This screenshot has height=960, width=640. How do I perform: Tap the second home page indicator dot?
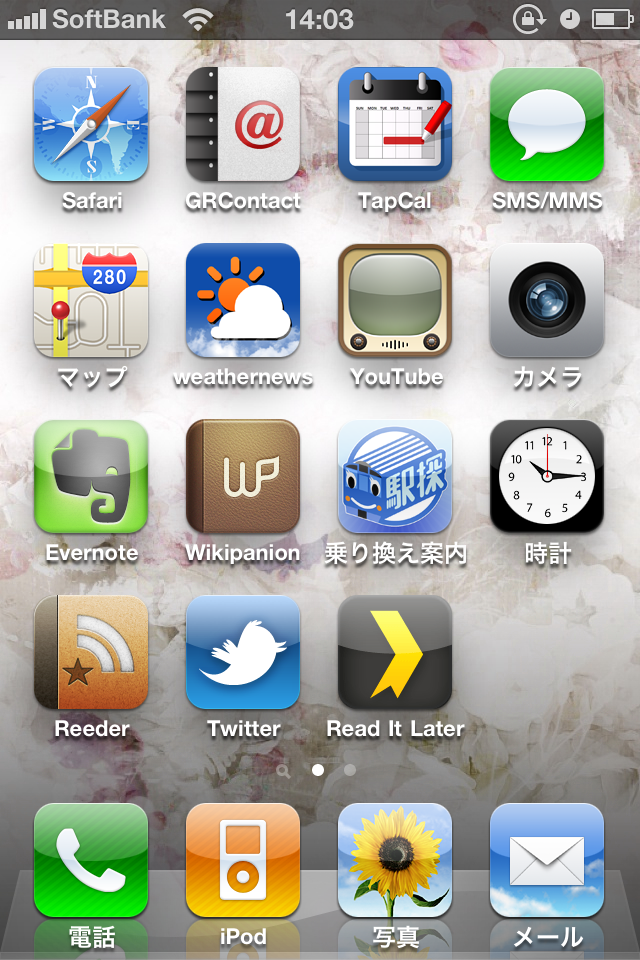350,770
